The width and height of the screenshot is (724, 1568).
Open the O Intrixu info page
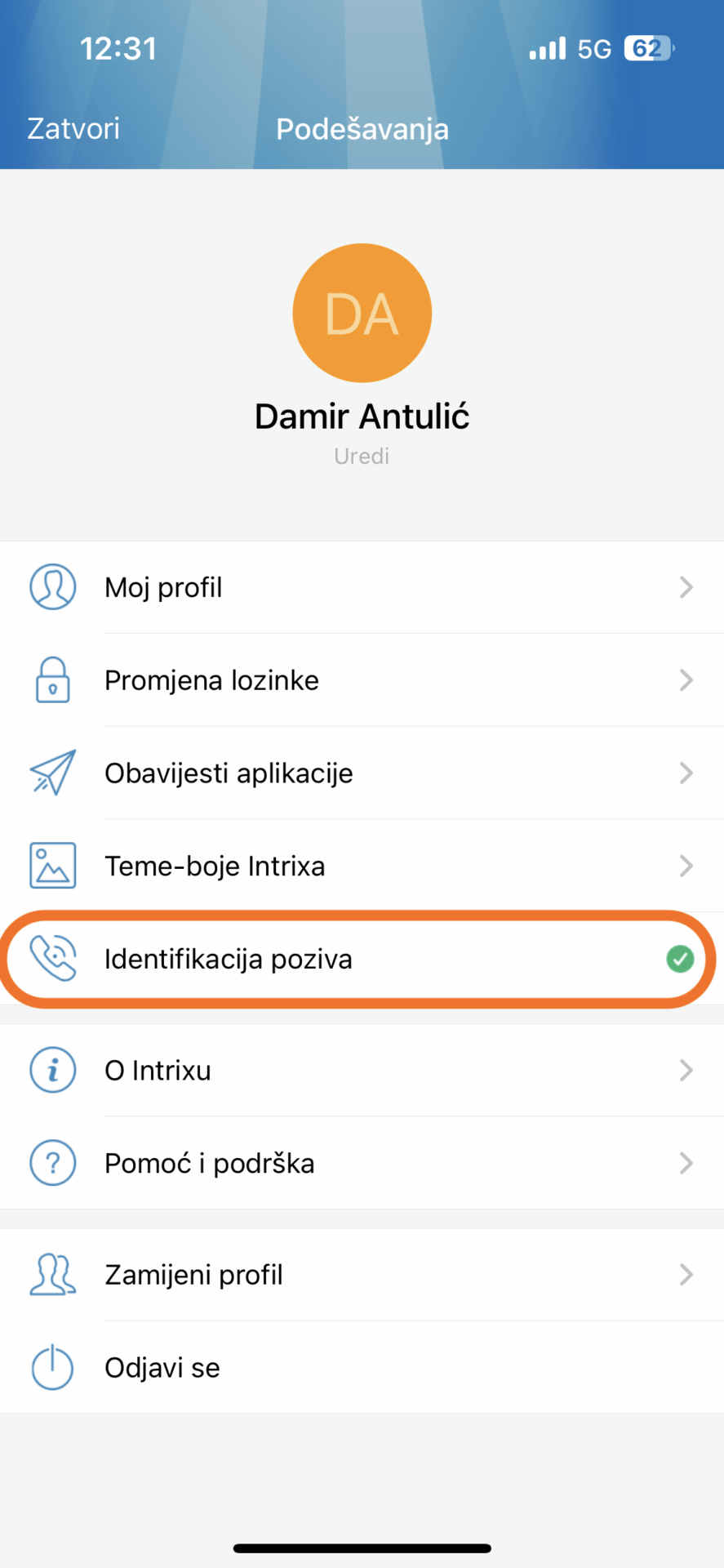pyautogui.click(x=362, y=1070)
